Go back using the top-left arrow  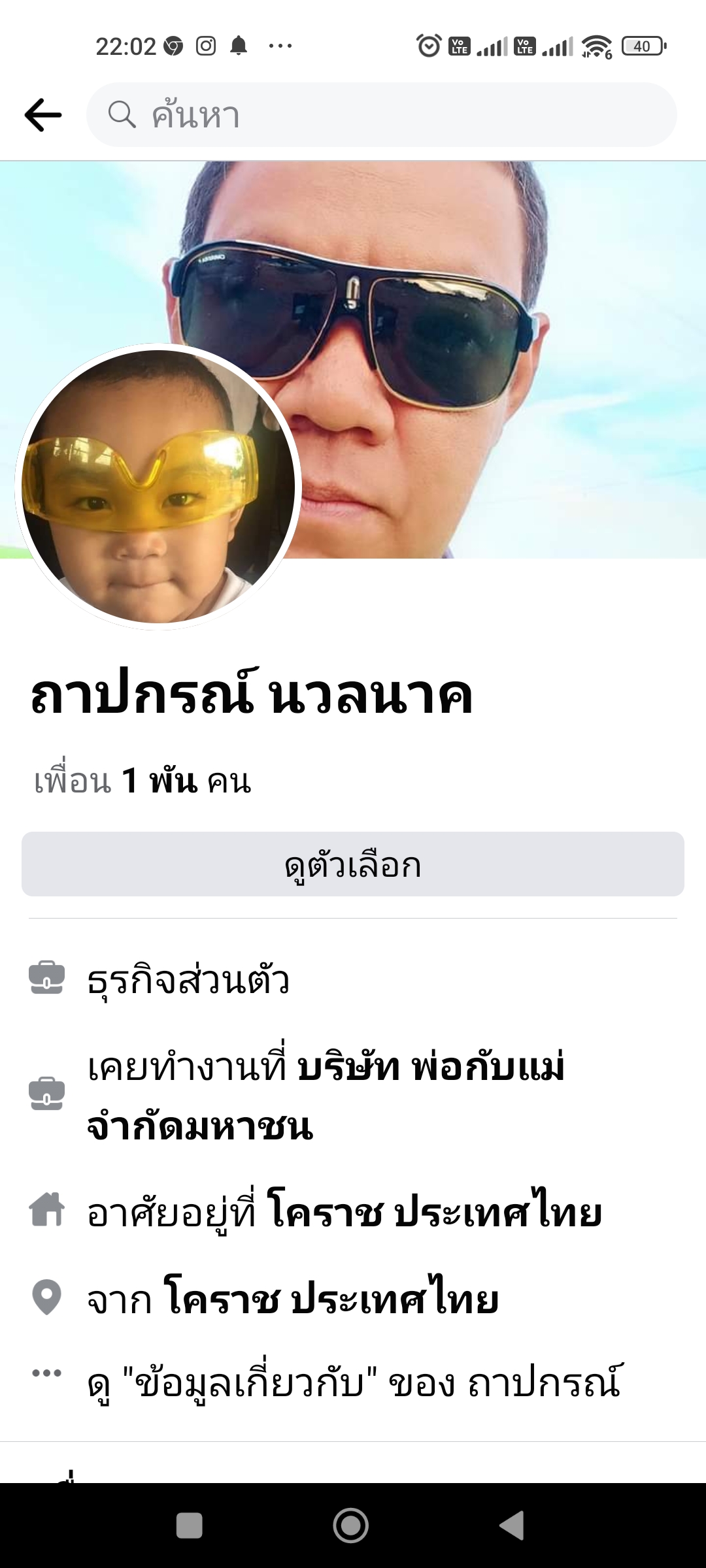pos(43,115)
